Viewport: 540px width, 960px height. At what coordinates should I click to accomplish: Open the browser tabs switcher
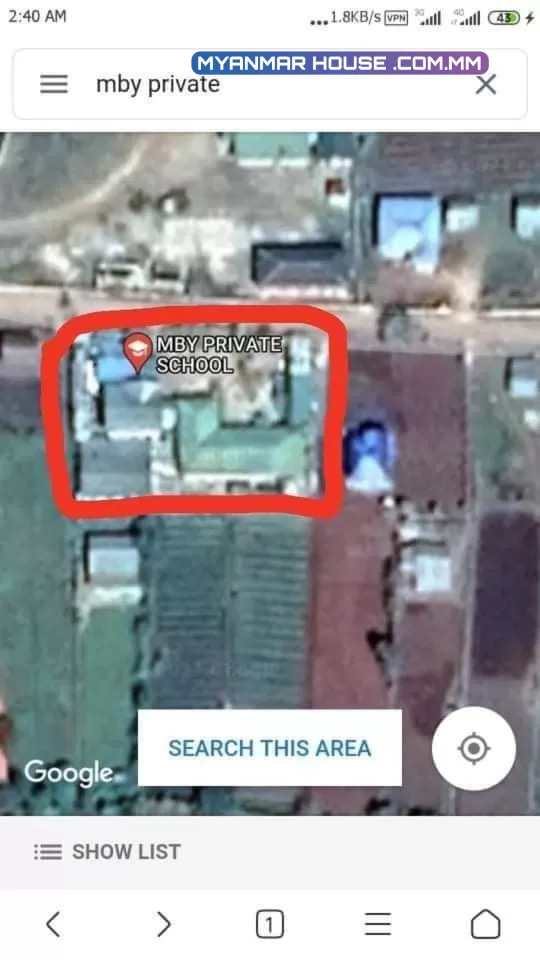269,924
